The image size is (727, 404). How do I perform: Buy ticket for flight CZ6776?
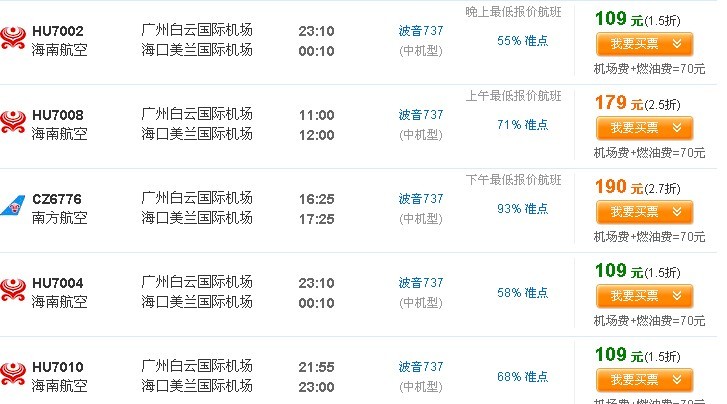click(x=643, y=212)
